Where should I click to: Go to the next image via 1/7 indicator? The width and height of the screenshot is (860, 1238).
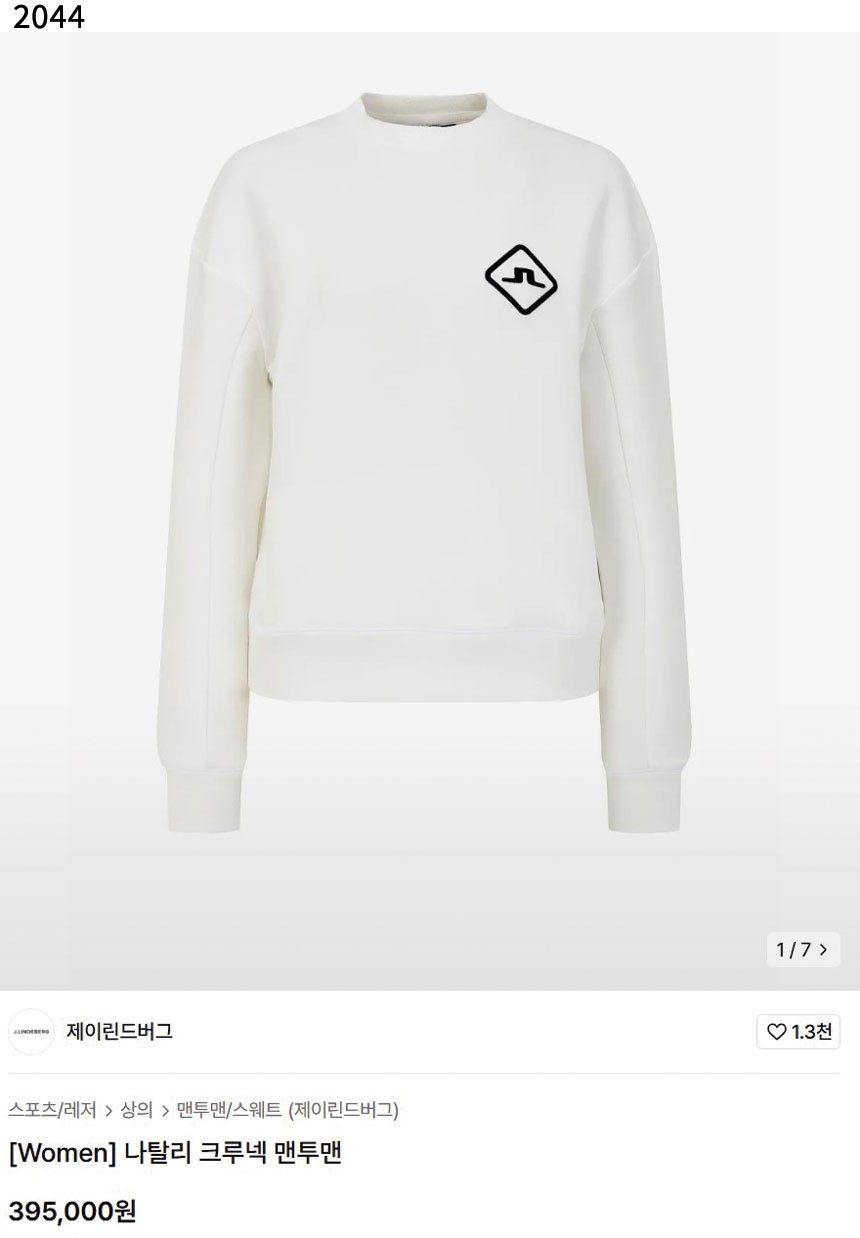tap(803, 949)
